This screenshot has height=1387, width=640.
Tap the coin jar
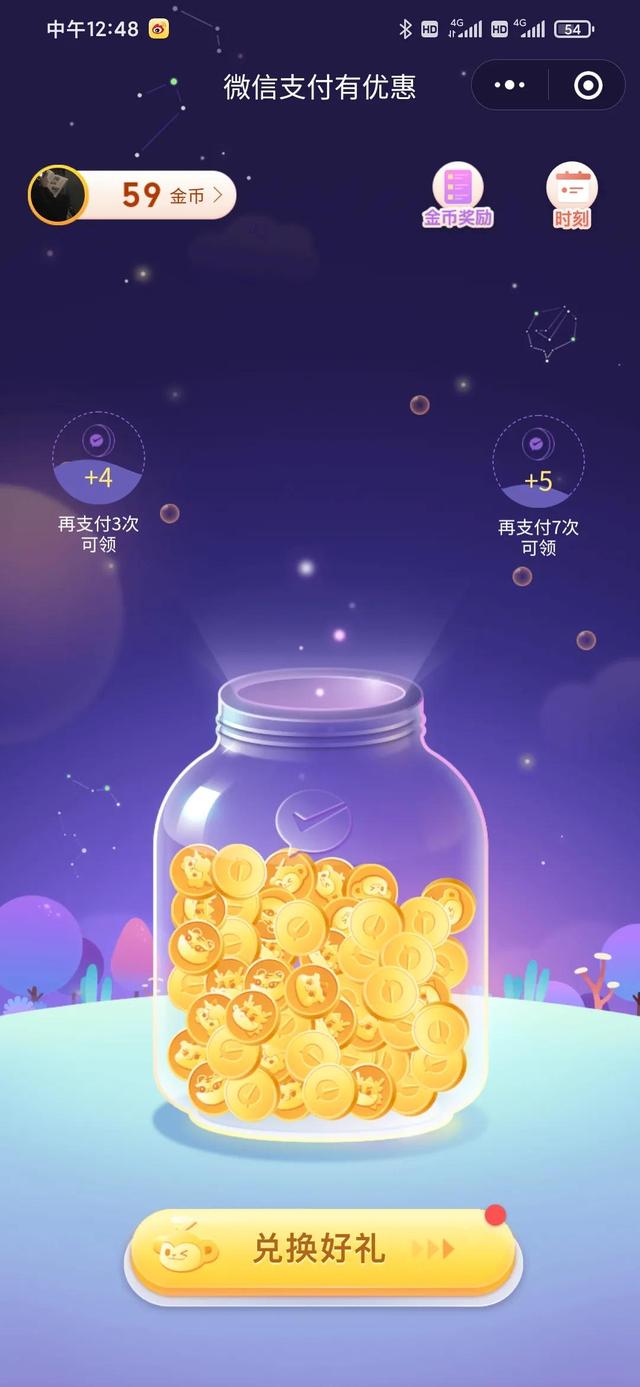click(320, 905)
